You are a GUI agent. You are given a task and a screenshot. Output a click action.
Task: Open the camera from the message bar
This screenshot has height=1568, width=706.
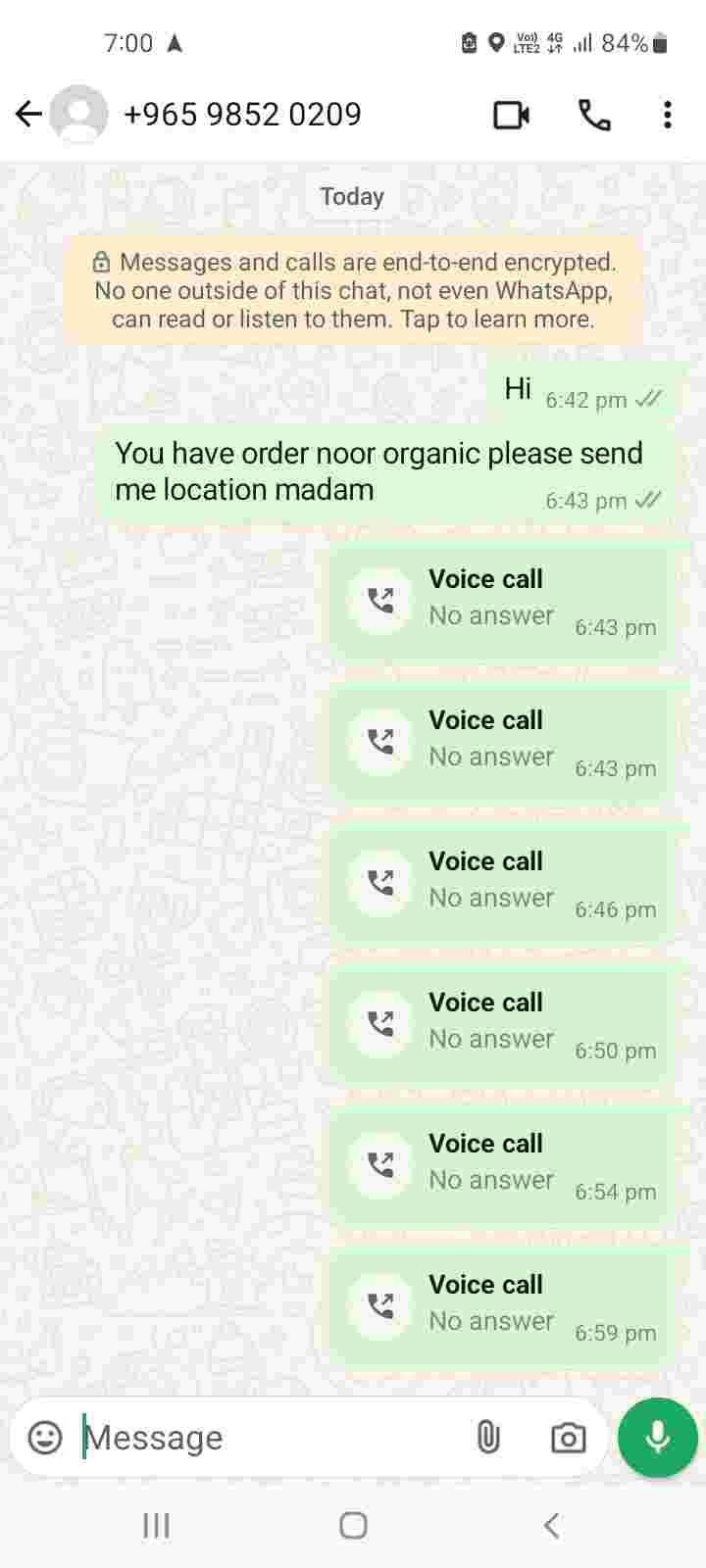click(568, 1437)
